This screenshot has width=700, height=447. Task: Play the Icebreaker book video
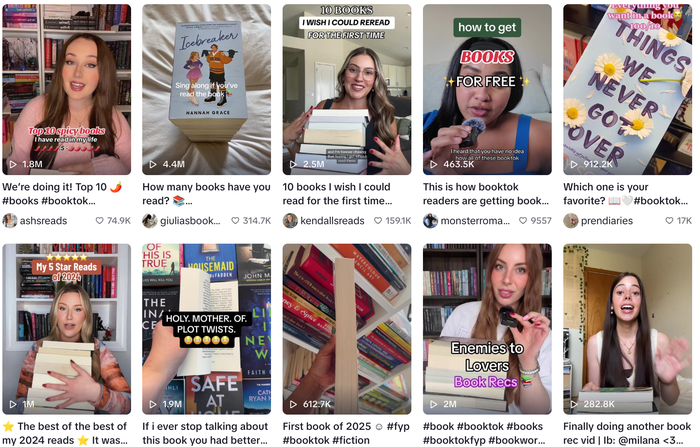tap(206, 90)
